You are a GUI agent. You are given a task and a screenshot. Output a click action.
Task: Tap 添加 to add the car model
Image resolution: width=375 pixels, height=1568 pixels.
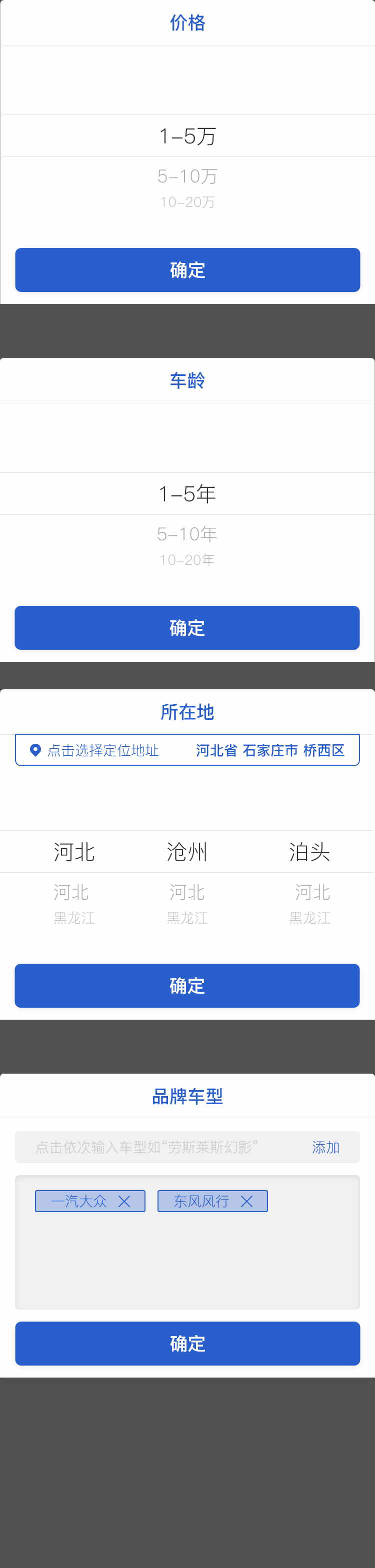coord(325,1148)
